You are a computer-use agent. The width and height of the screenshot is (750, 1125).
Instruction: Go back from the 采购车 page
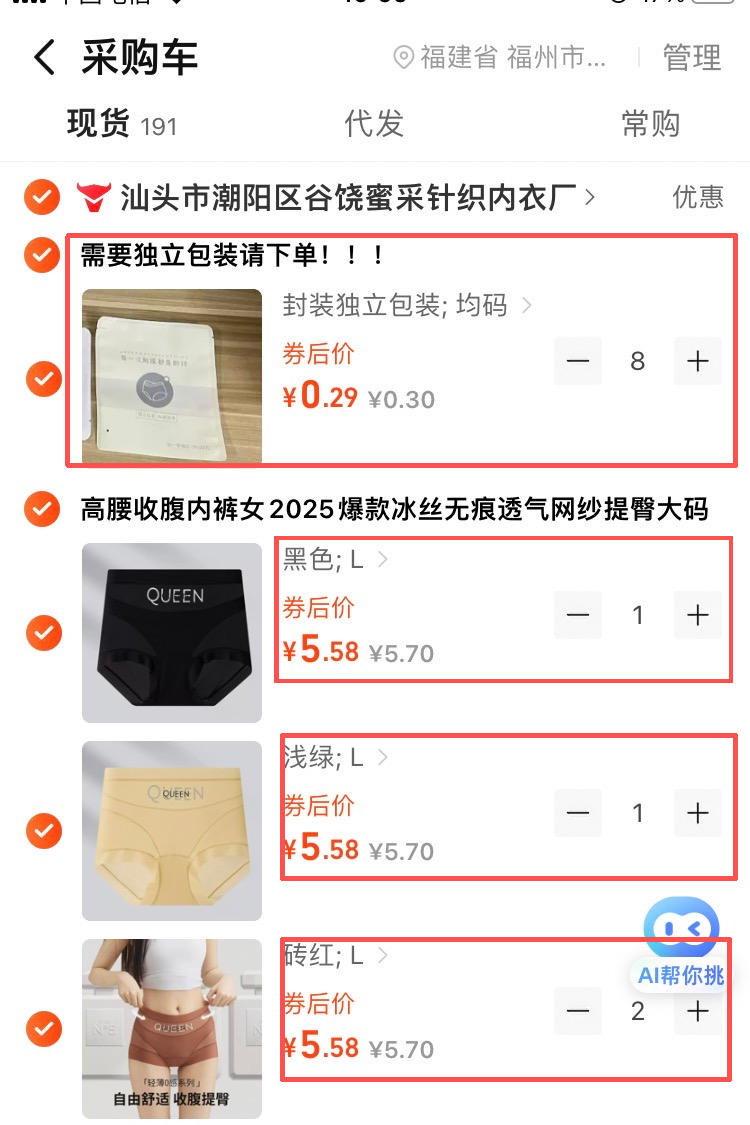click(x=44, y=58)
